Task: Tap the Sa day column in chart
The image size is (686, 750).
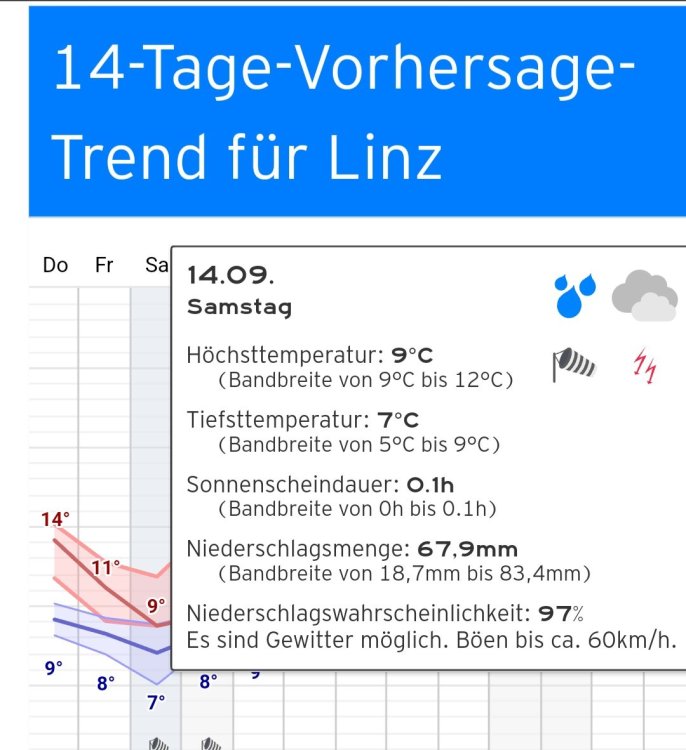Action: tap(156, 265)
